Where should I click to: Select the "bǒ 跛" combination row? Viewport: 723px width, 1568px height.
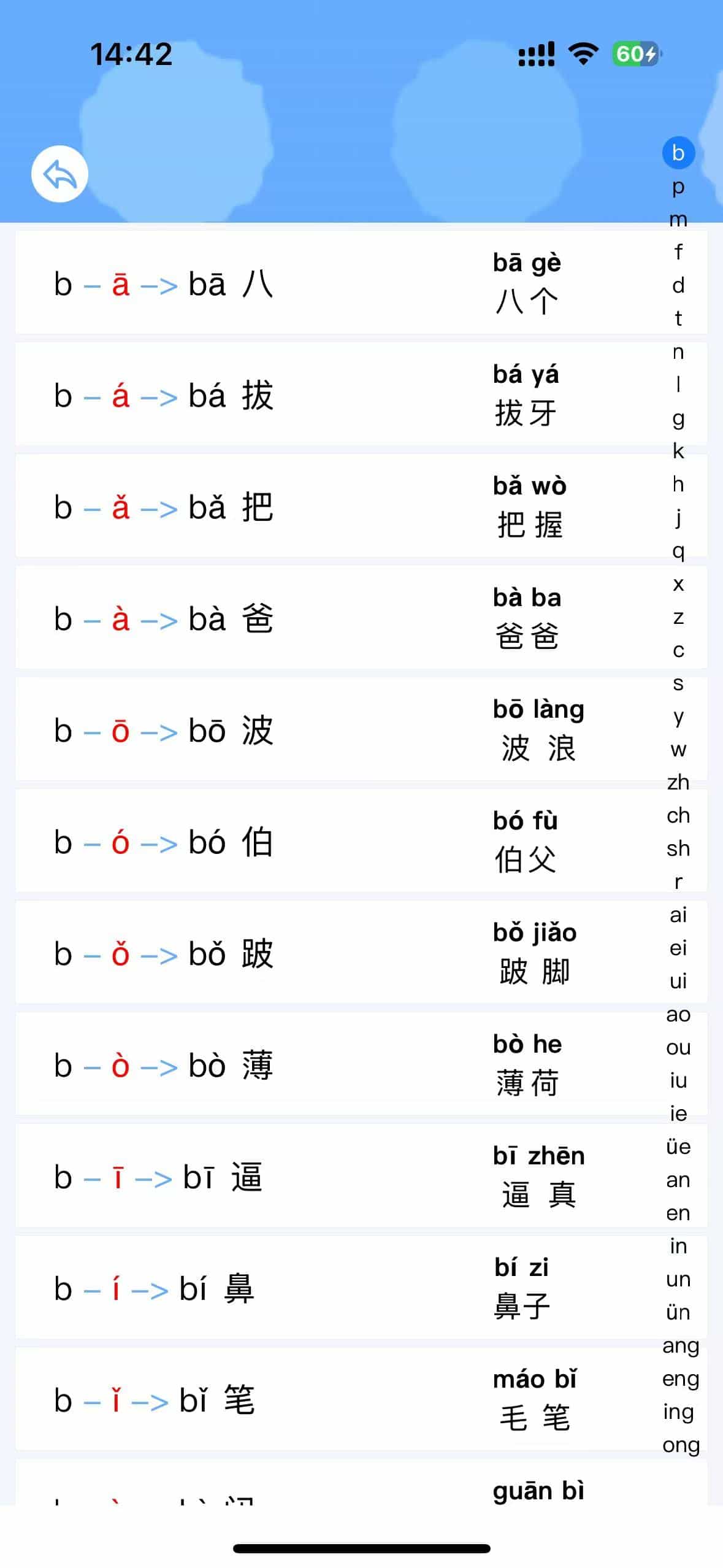pos(245,954)
